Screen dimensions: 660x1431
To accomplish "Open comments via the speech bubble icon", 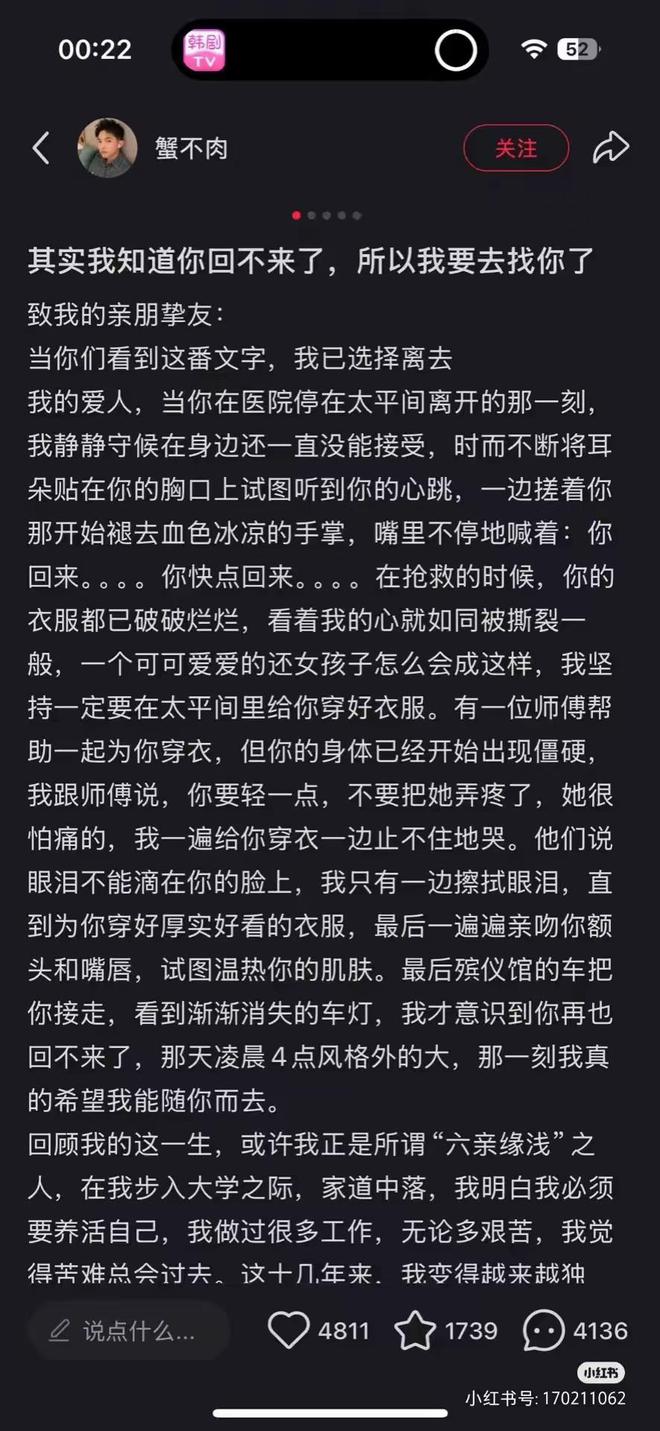I will tap(544, 1331).
